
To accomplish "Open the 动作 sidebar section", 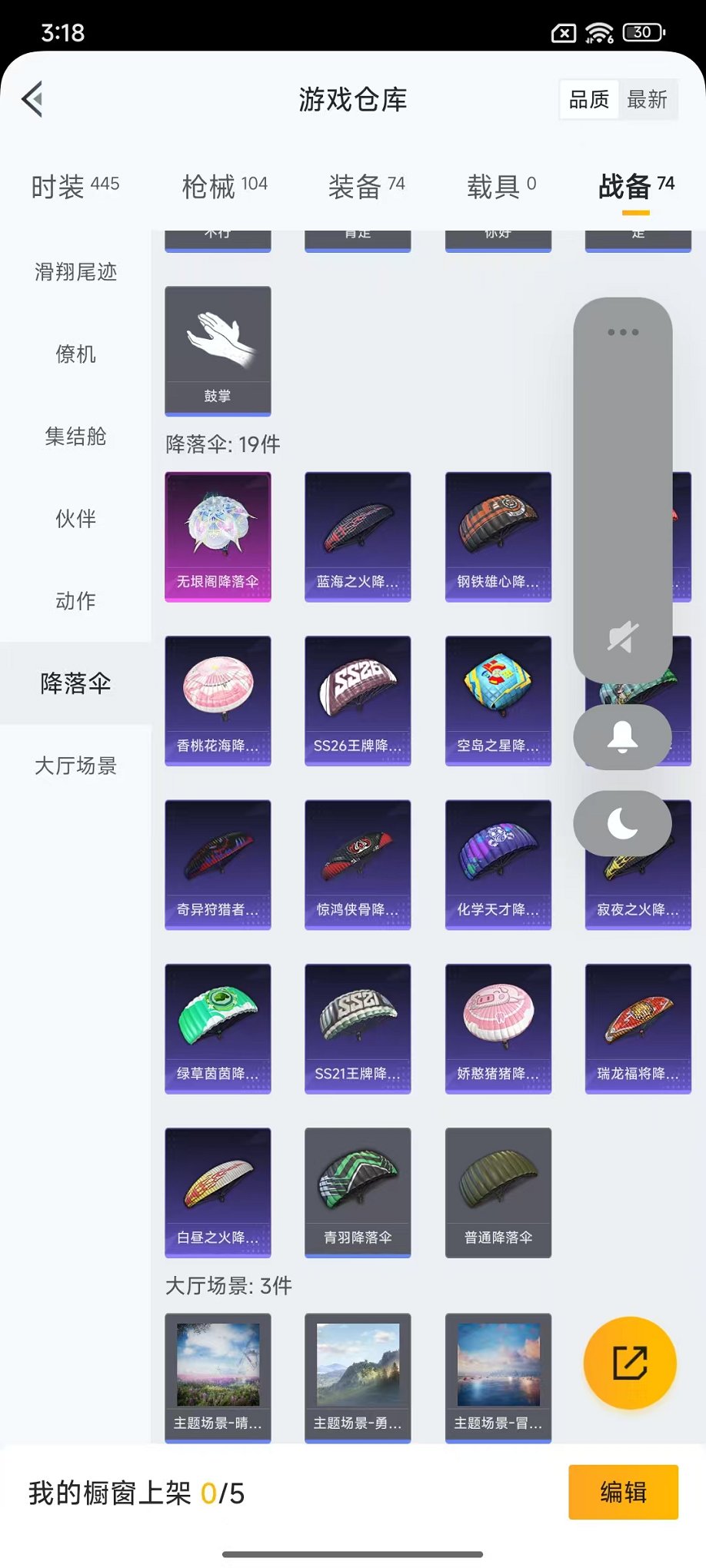I will (x=75, y=601).
